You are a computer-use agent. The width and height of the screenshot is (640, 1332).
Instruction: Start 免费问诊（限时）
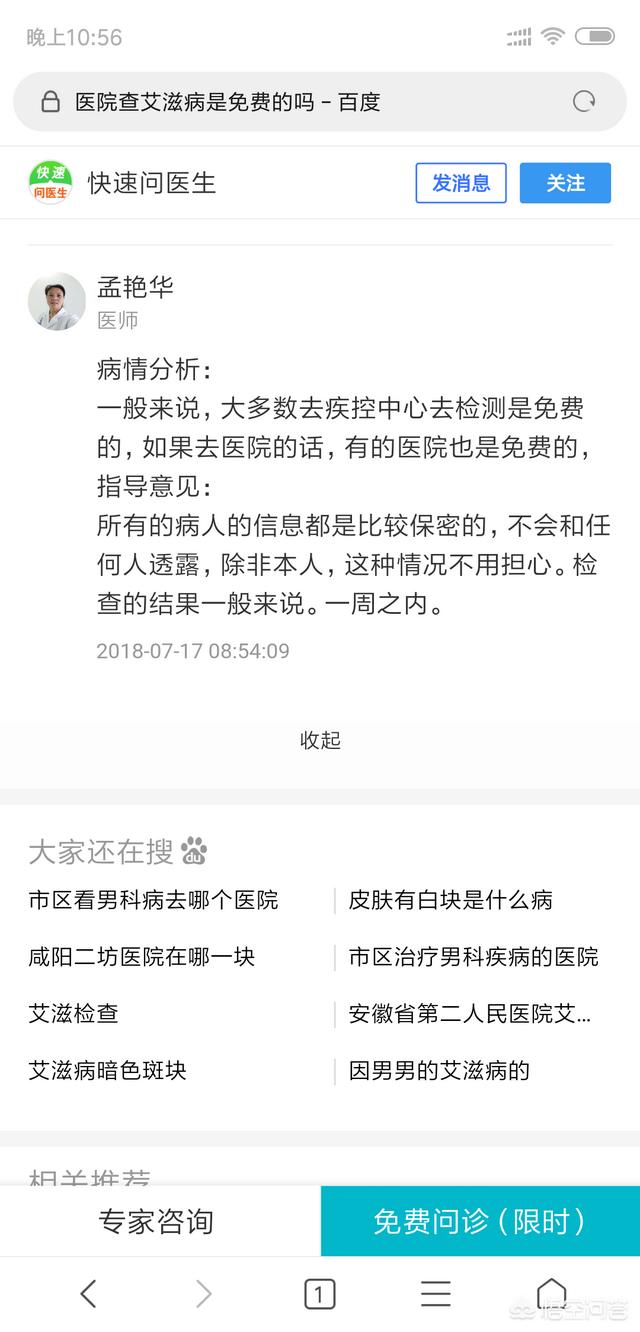(480, 1221)
